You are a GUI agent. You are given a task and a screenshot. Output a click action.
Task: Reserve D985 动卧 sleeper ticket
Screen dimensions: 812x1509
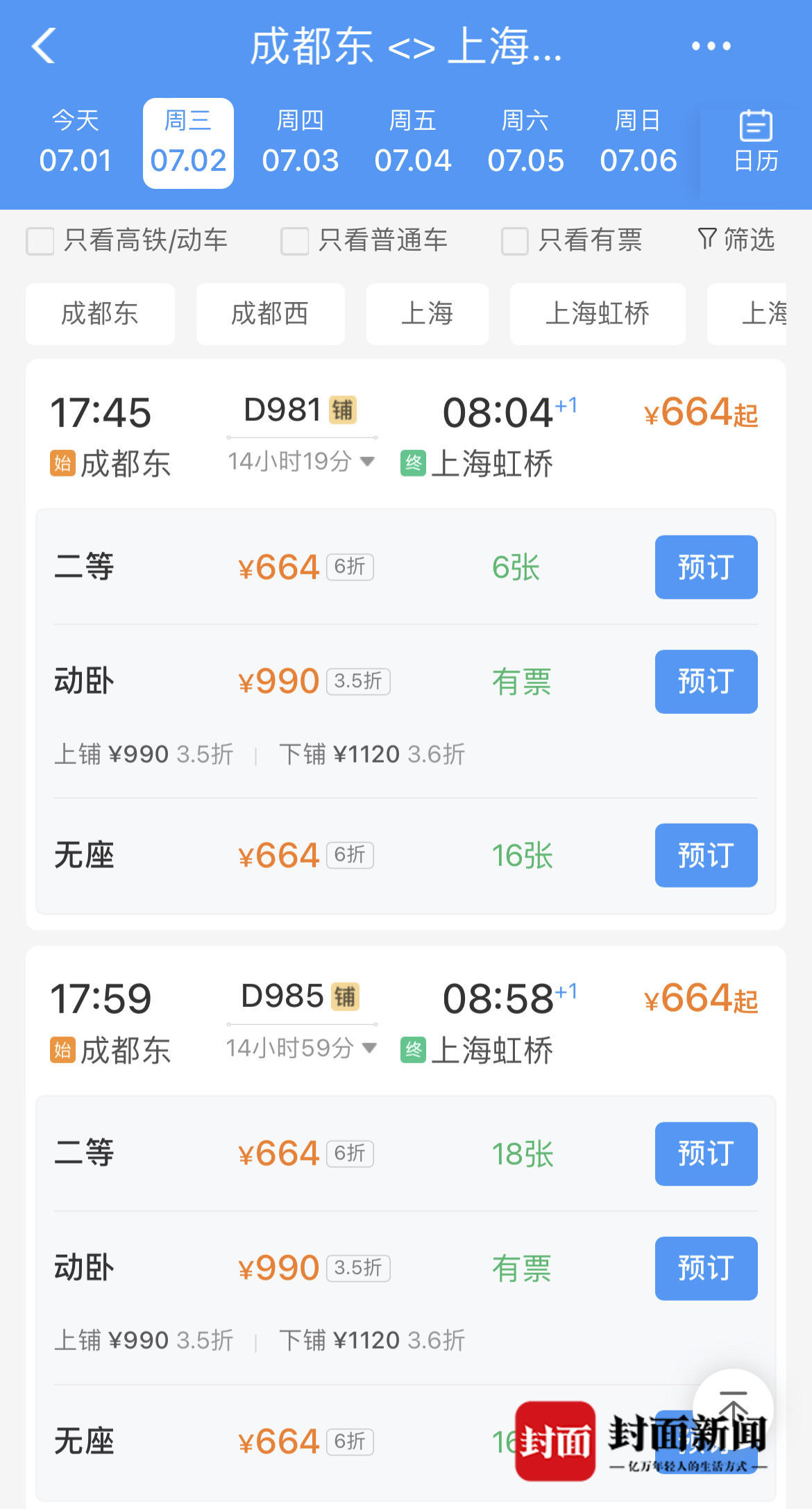click(706, 1268)
